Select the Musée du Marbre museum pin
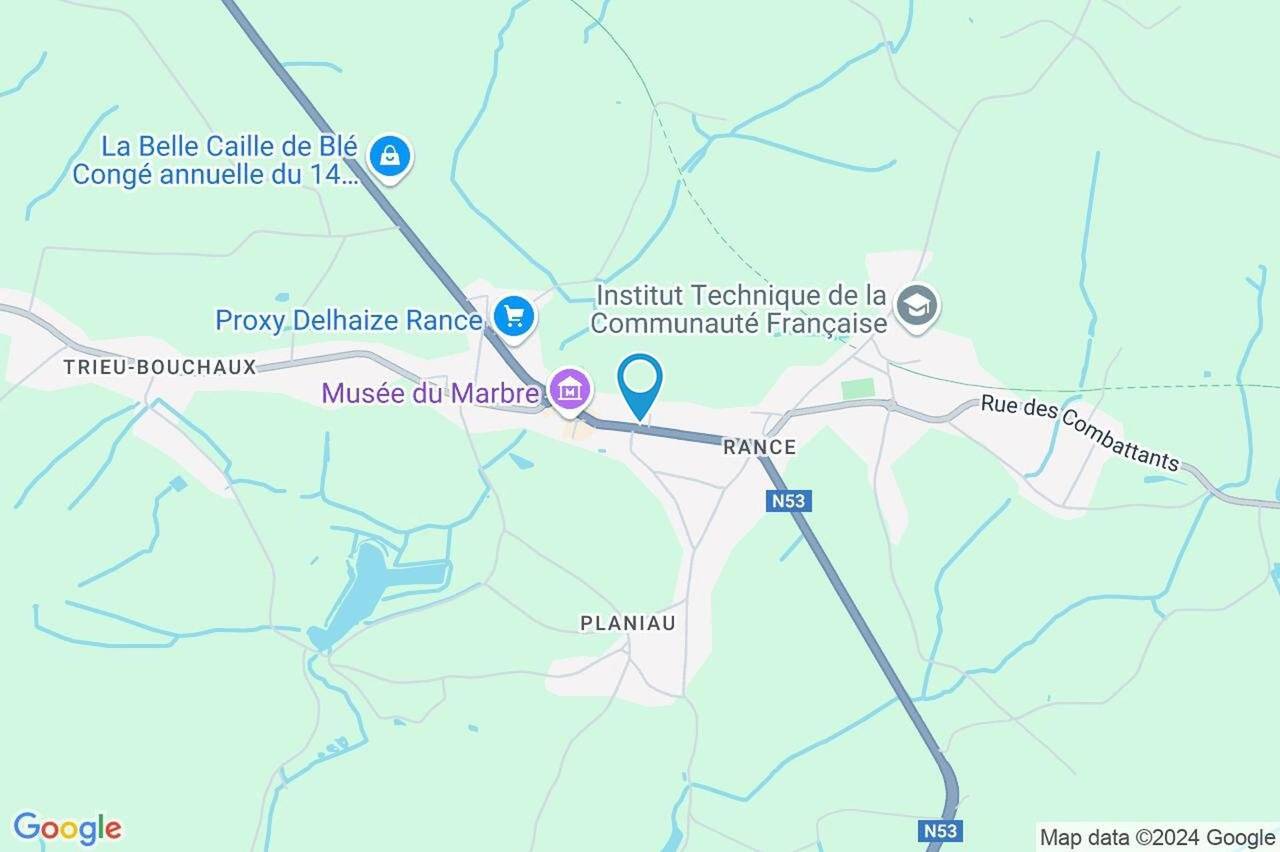 click(x=570, y=390)
